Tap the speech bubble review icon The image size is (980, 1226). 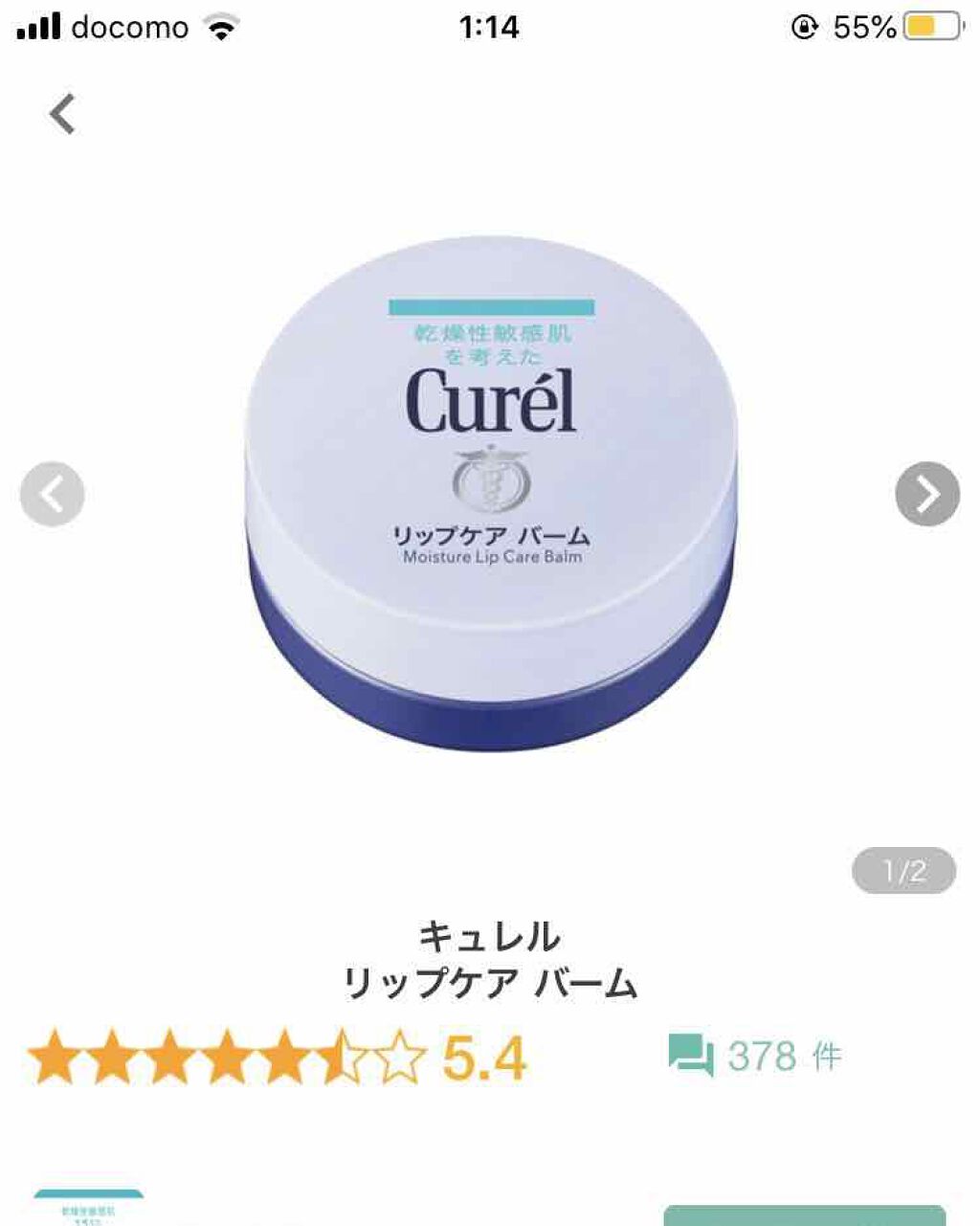[693, 1057]
